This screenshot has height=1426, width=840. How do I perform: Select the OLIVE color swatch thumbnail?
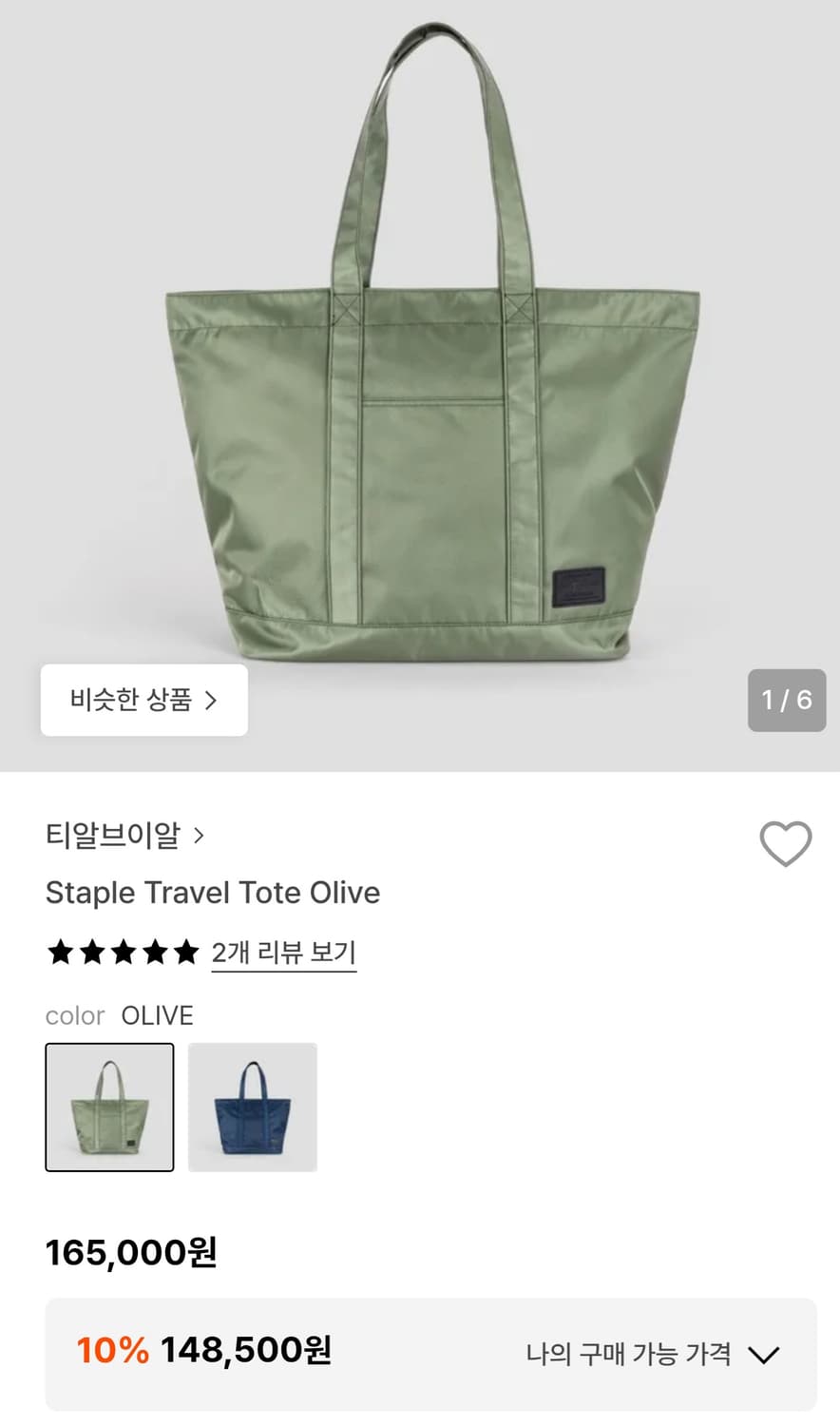coord(108,1108)
